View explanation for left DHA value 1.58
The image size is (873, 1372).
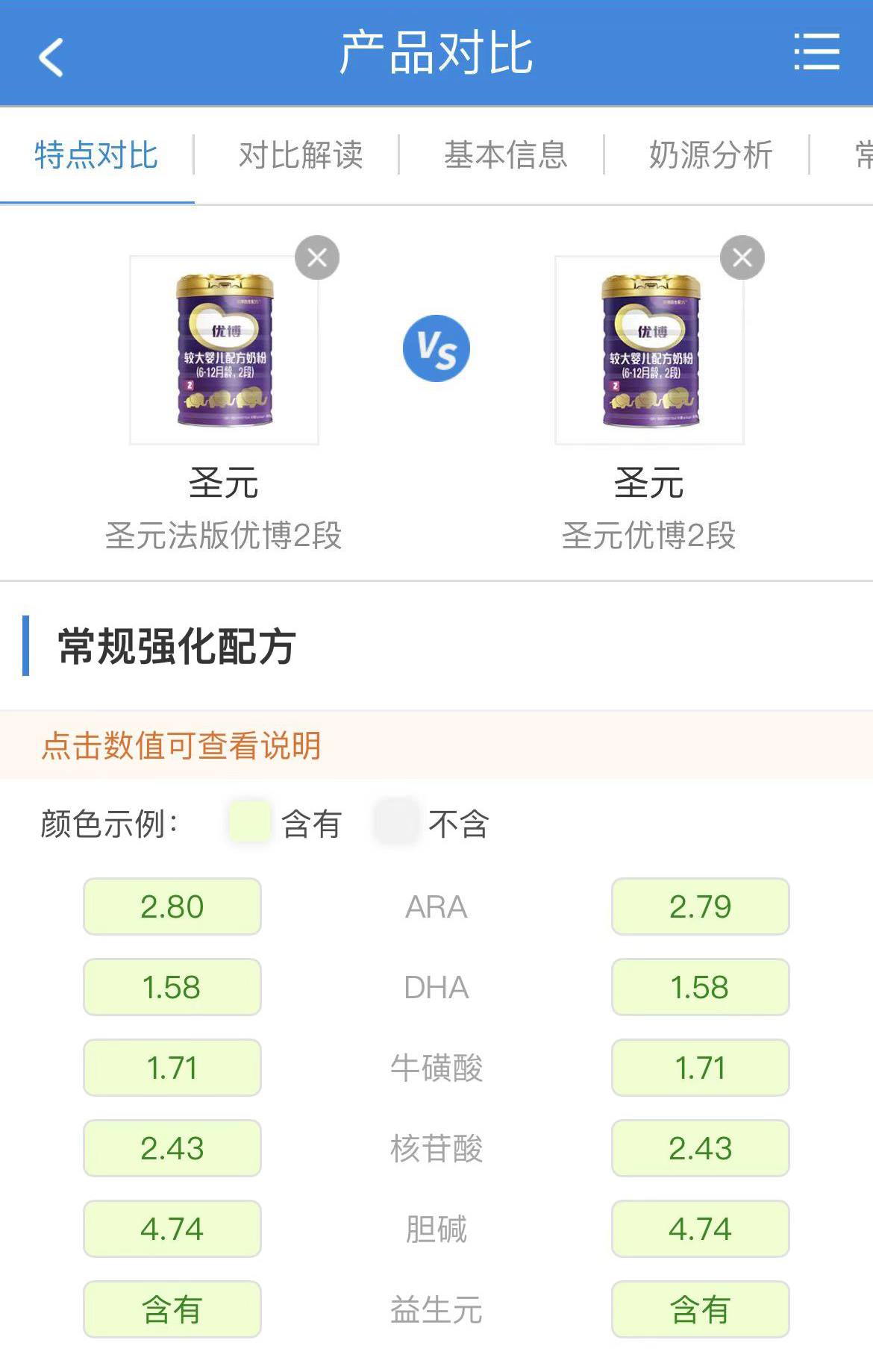tap(172, 987)
